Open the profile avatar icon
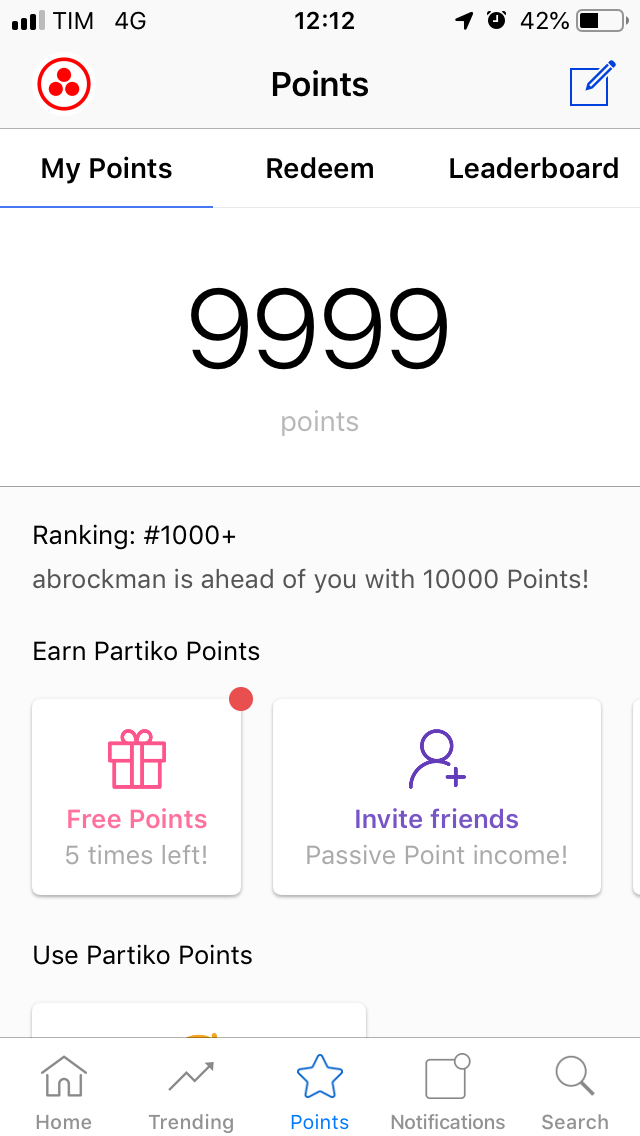640x1136 pixels. (x=64, y=85)
